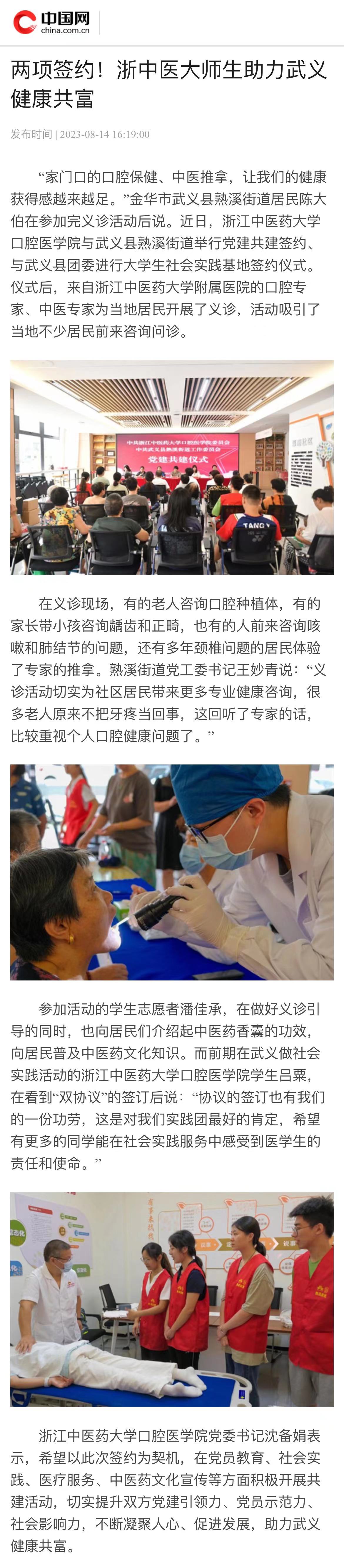Open the china.com.cn homepage via the header logo
Screen dimensions: 344x1568
pyautogui.click(x=52, y=23)
